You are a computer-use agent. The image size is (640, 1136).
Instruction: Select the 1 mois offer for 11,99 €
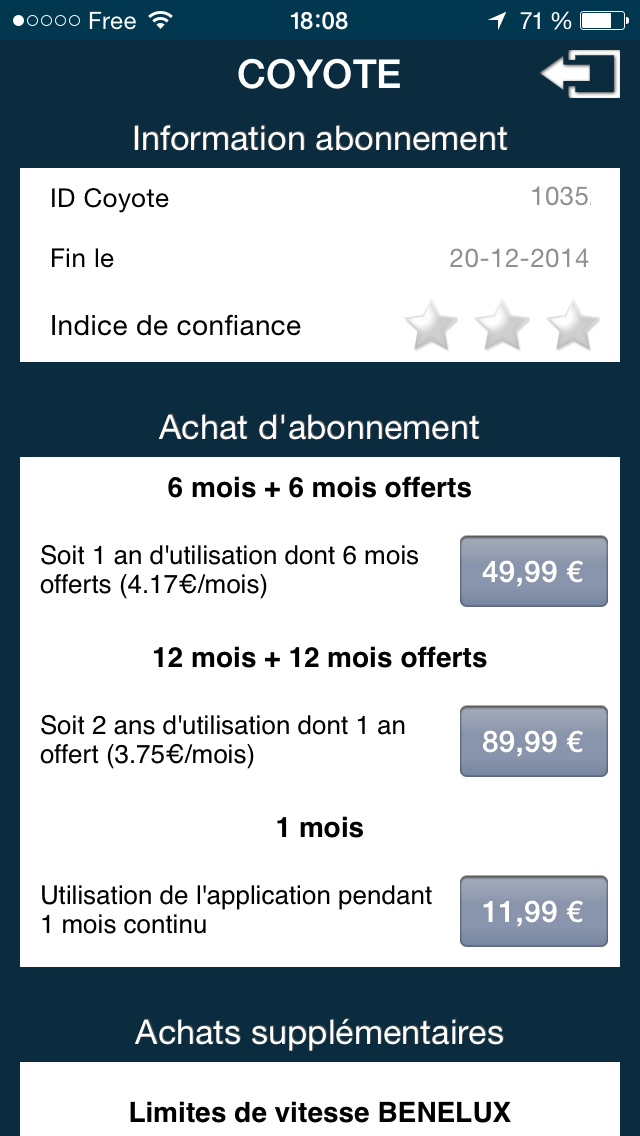click(x=533, y=911)
